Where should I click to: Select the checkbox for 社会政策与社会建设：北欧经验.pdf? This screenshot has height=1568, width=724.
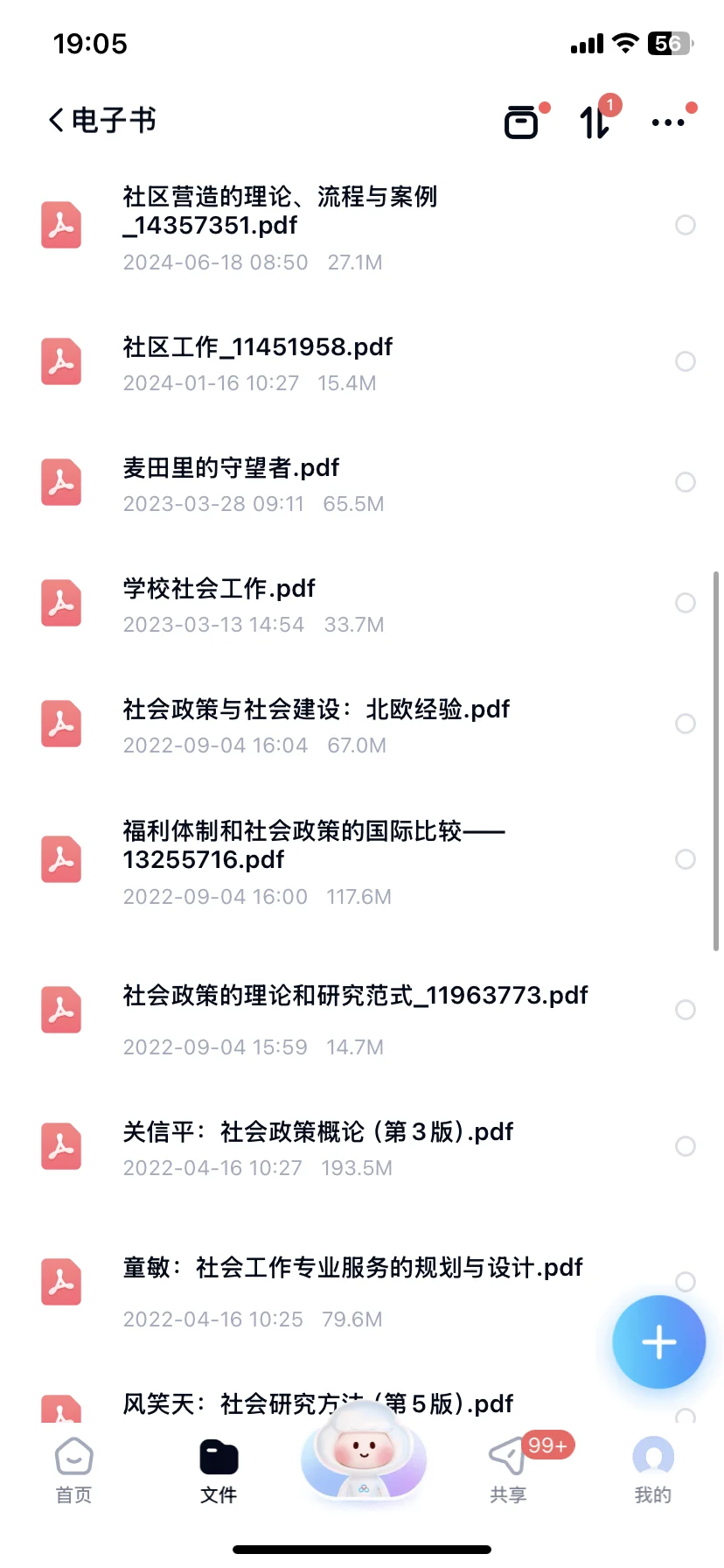pyautogui.click(x=686, y=724)
